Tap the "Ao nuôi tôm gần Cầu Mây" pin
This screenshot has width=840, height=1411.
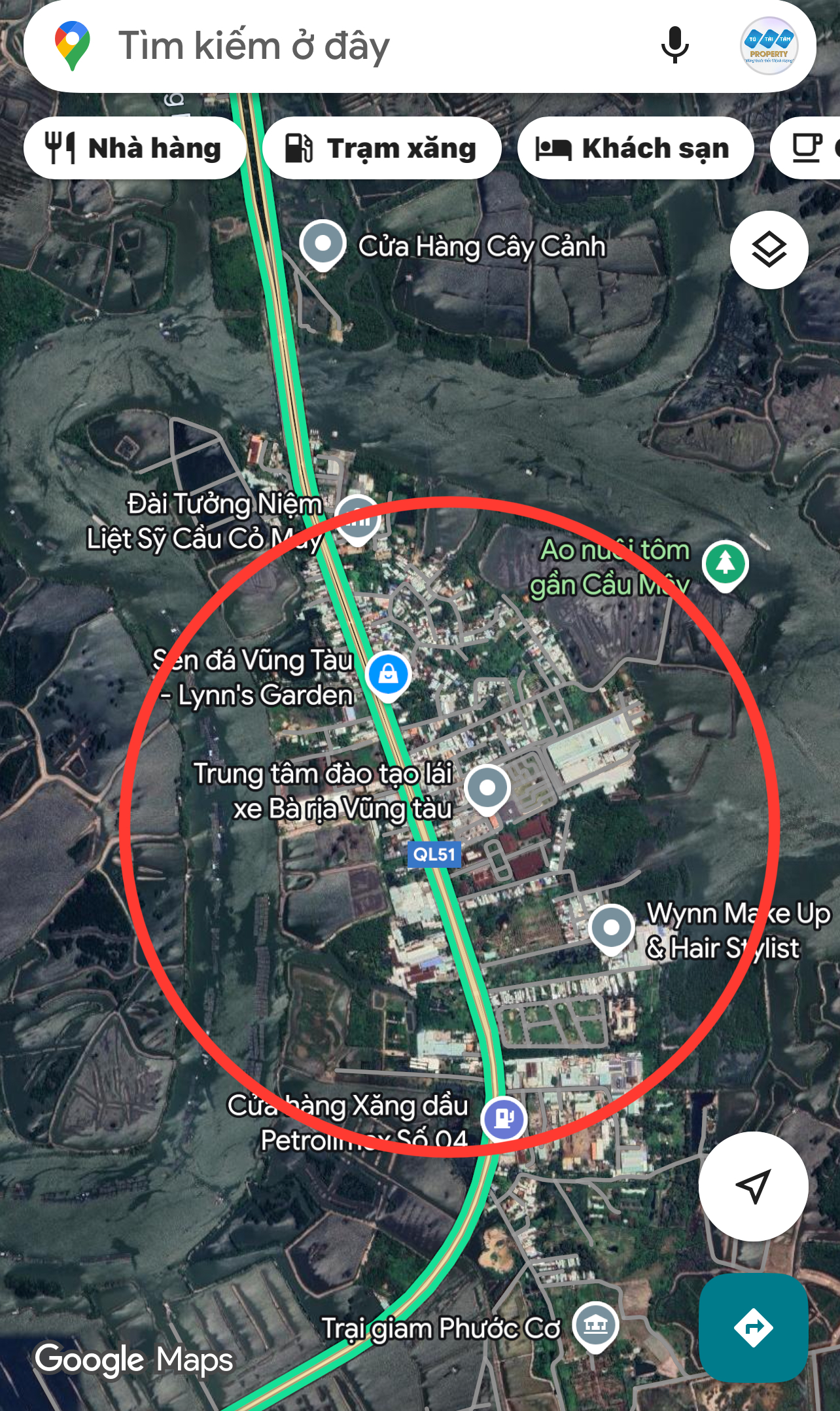pos(725,563)
